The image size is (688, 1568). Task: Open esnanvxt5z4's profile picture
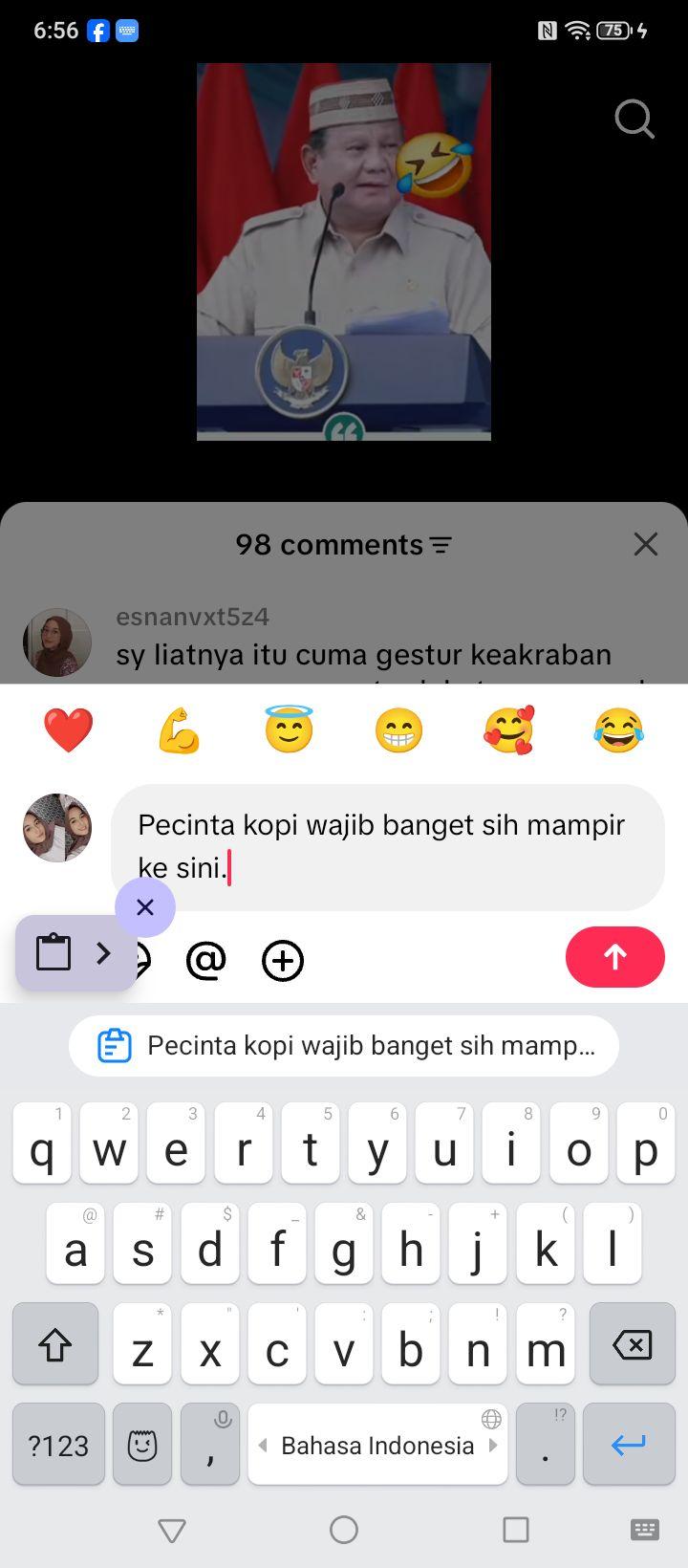57,642
